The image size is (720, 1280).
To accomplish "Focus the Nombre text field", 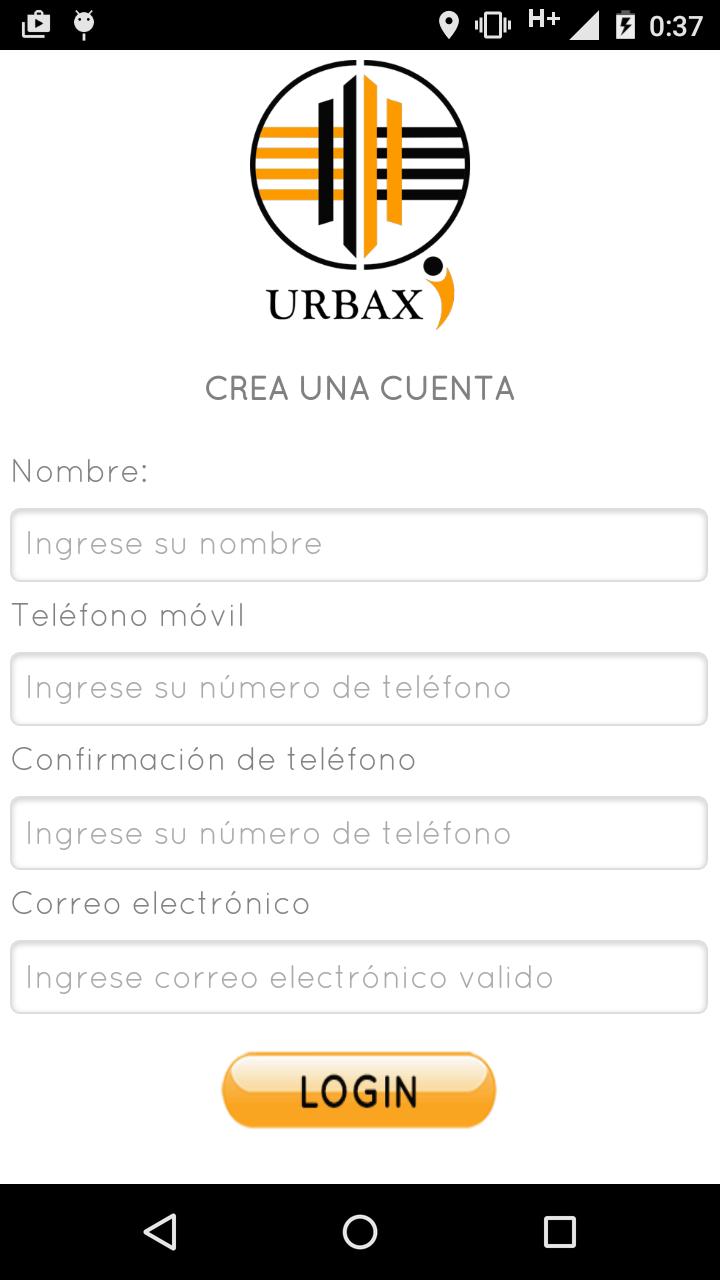I will (x=359, y=545).
